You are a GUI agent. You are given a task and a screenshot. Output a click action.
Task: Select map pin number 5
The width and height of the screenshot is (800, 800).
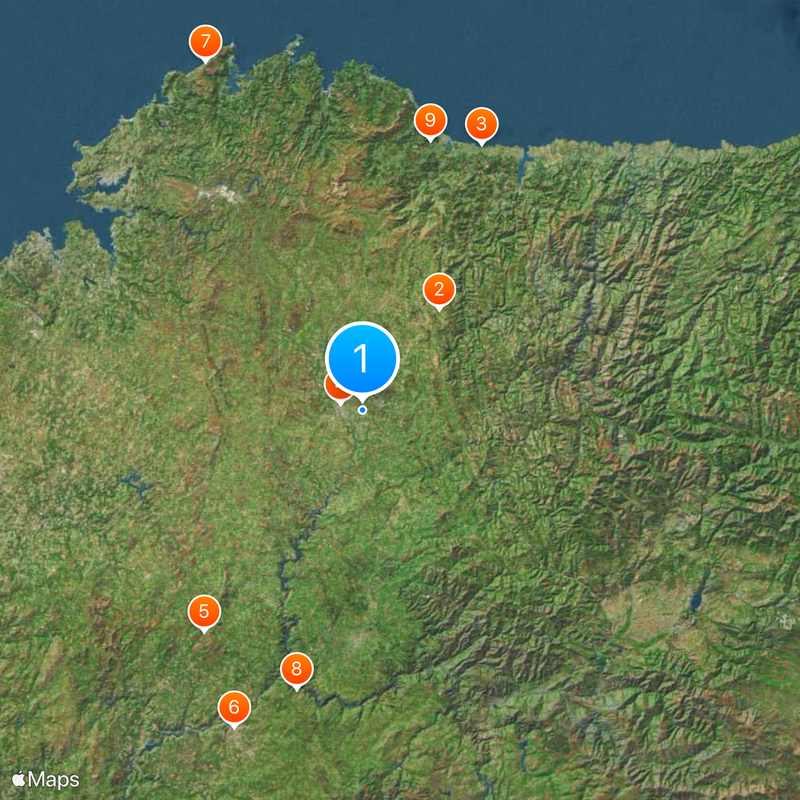click(x=204, y=611)
